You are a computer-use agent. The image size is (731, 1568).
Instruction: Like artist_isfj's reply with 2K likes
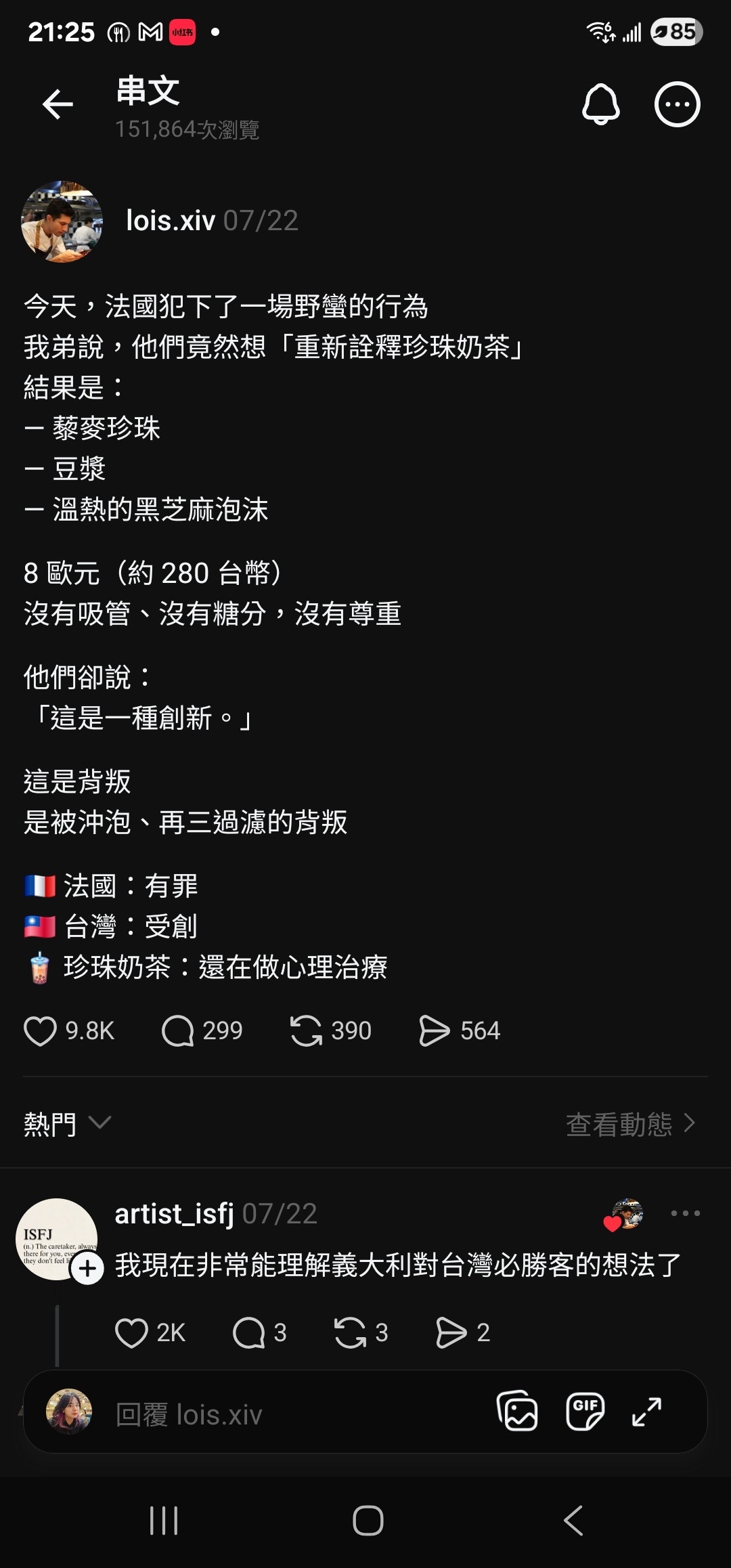tap(131, 1333)
